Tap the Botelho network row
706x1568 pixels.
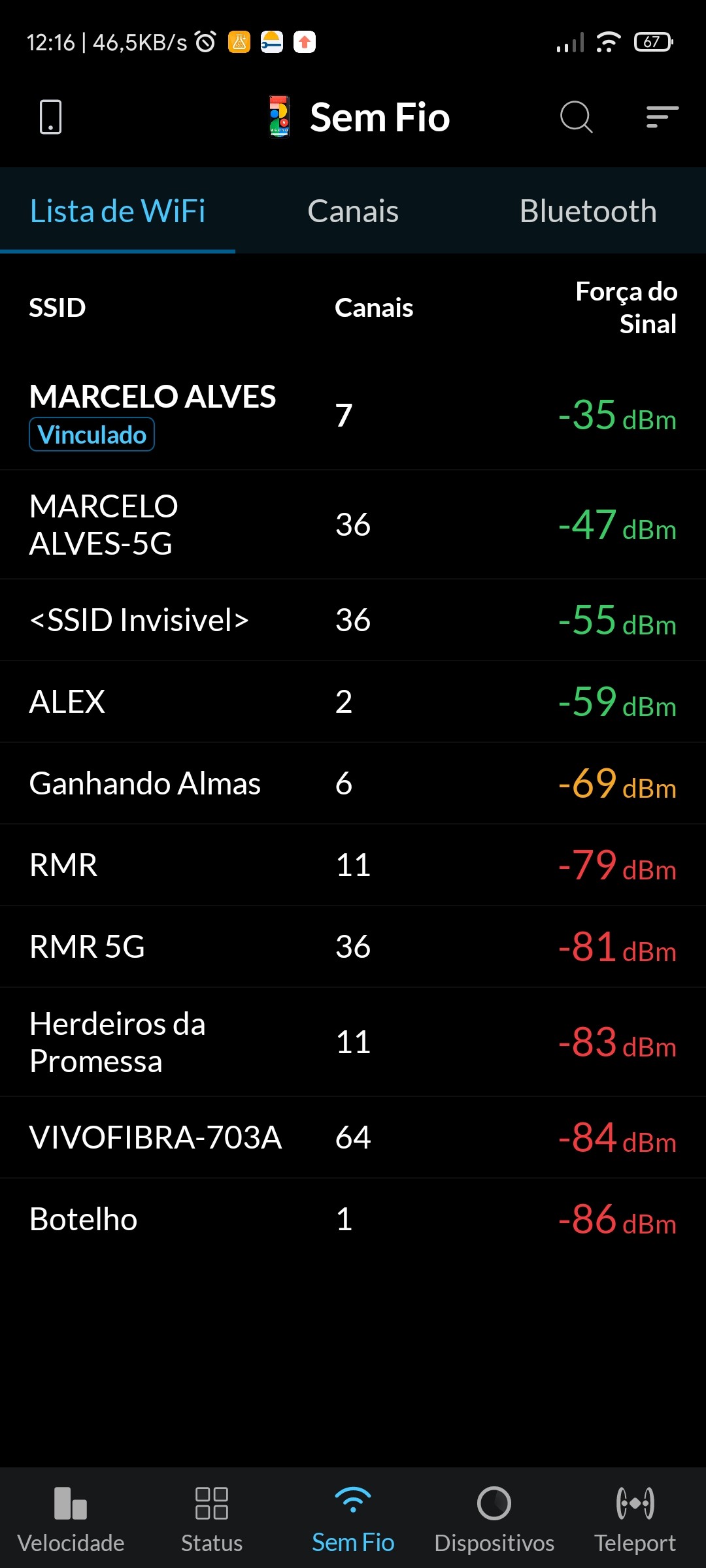[353, 1219]
